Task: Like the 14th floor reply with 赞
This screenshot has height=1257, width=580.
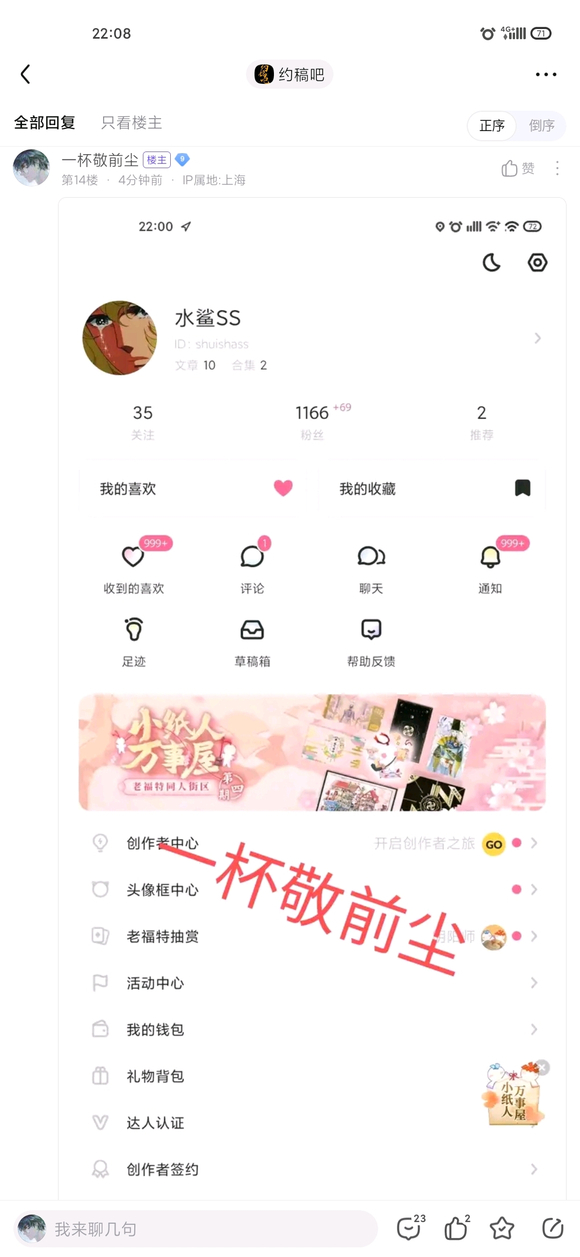Action: [x=518, y=169]
